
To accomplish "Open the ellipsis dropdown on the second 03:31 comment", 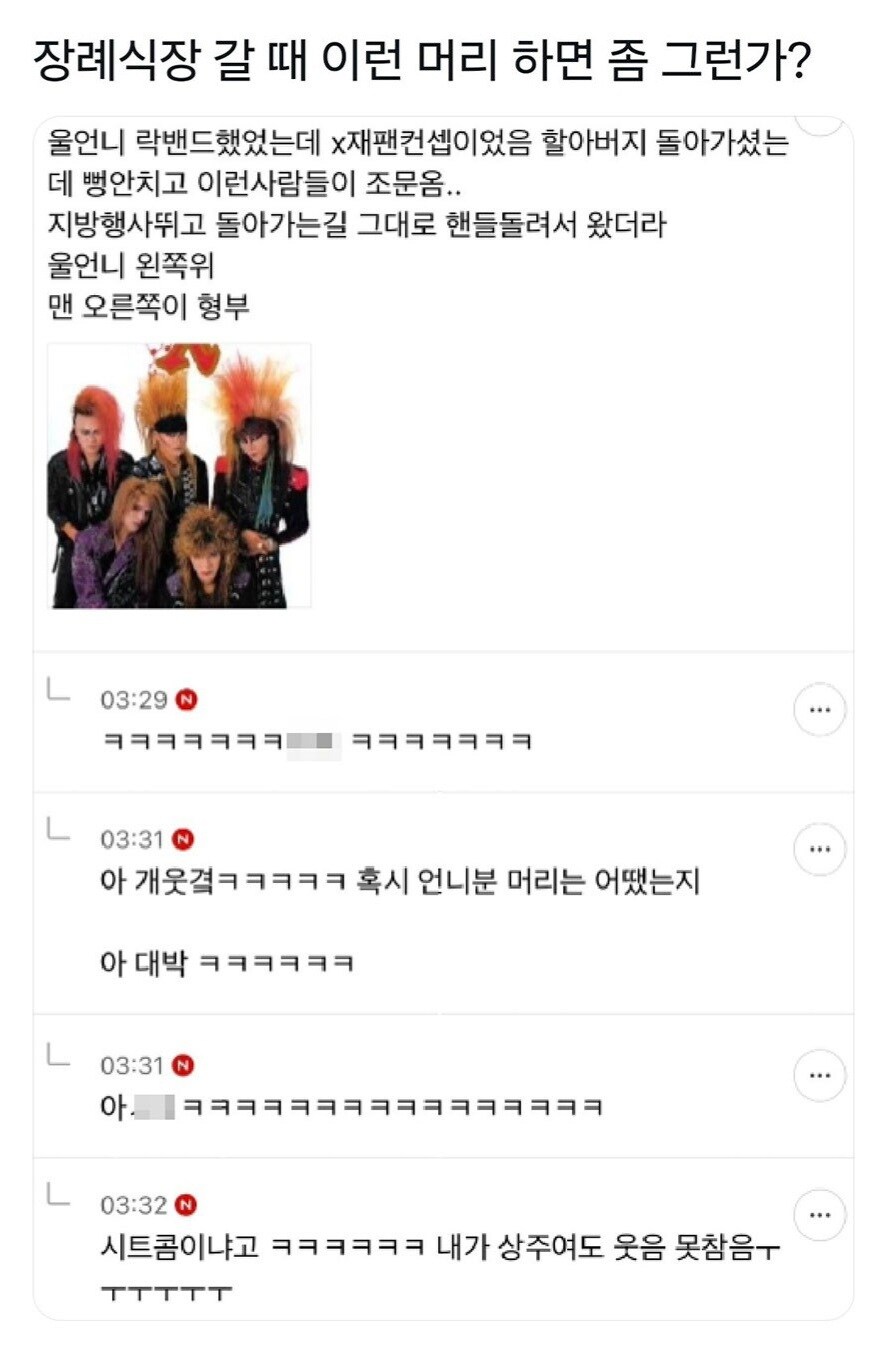I will click(822, 1073).
